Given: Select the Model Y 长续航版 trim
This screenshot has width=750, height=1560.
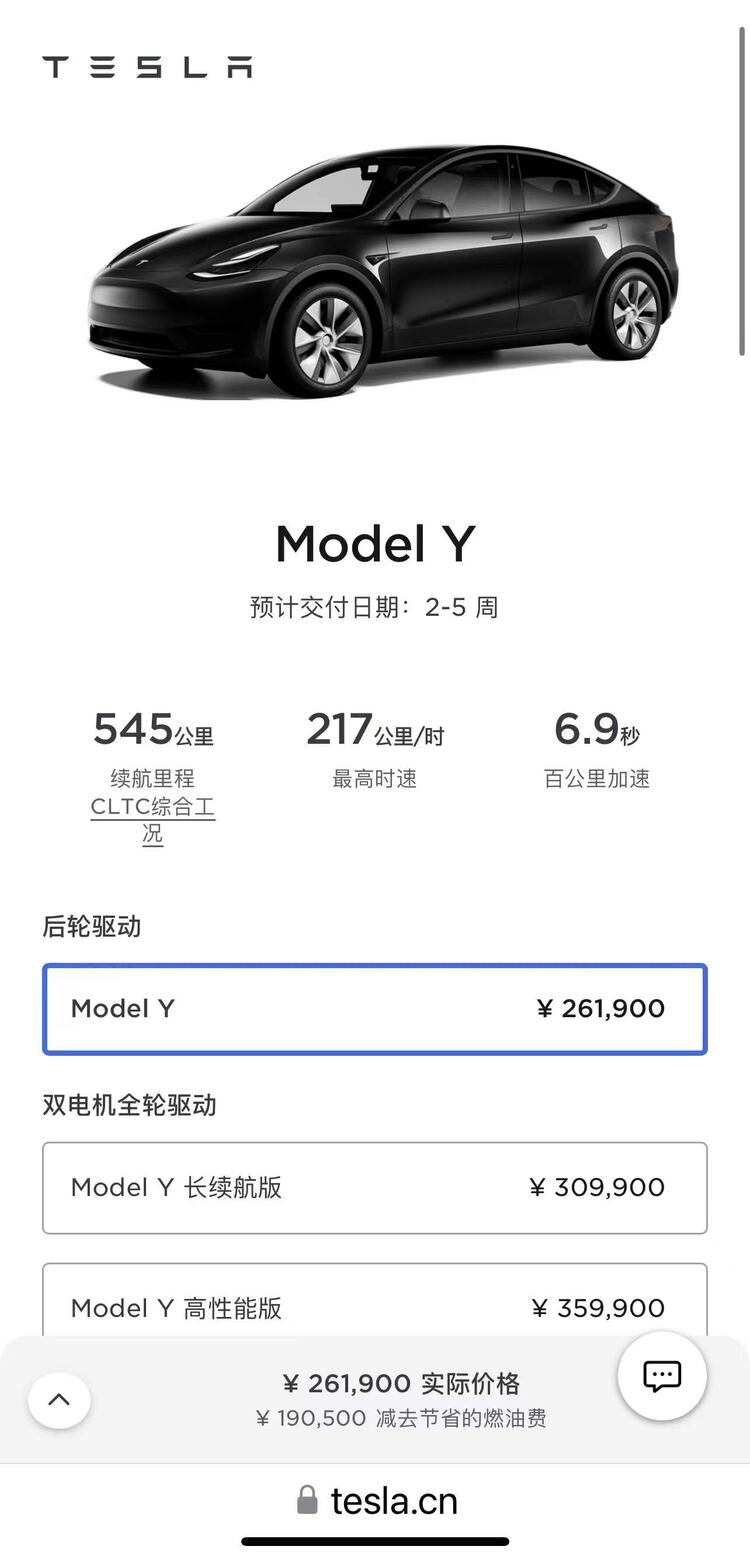Looking at the screenshot, I should 374,1188.
